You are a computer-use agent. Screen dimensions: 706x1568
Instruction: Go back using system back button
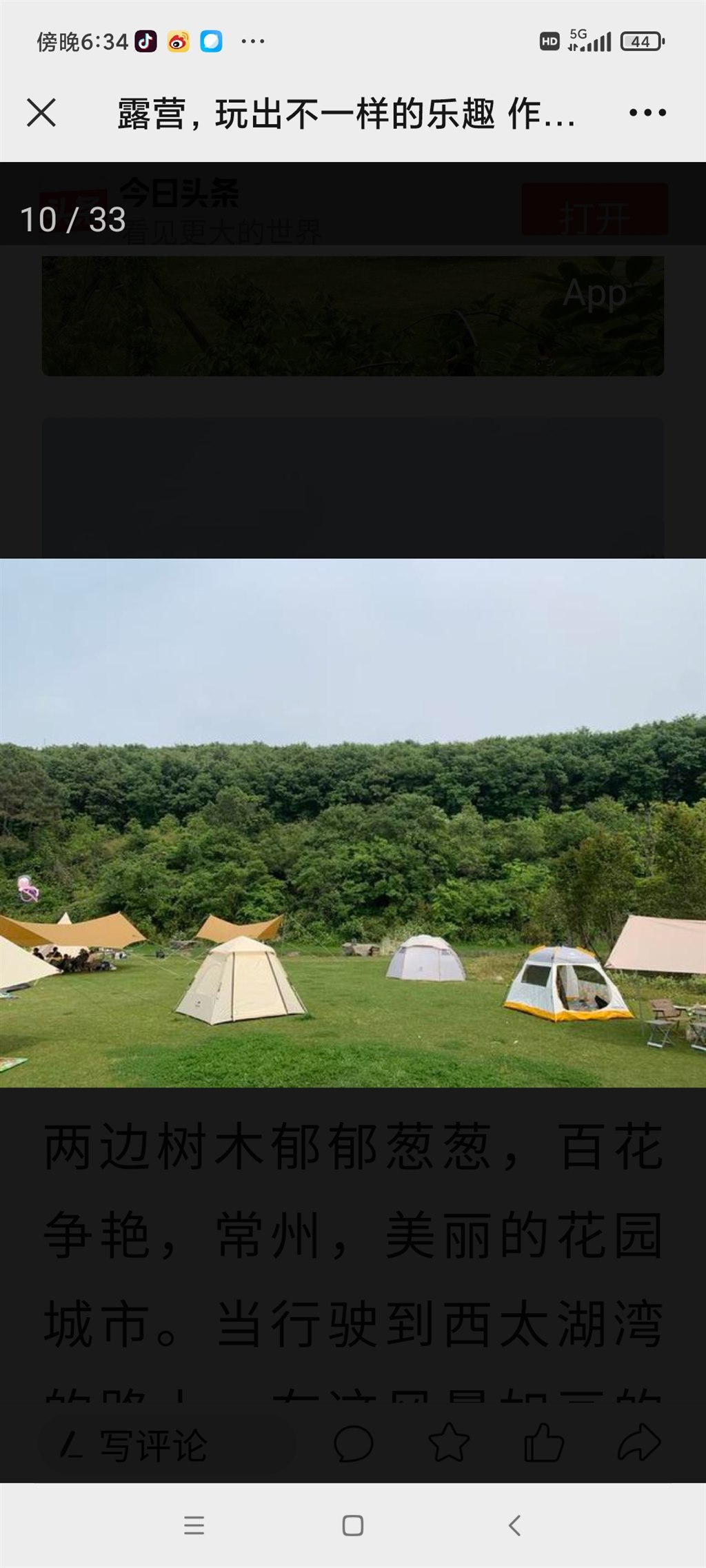tap(514, 1525)
